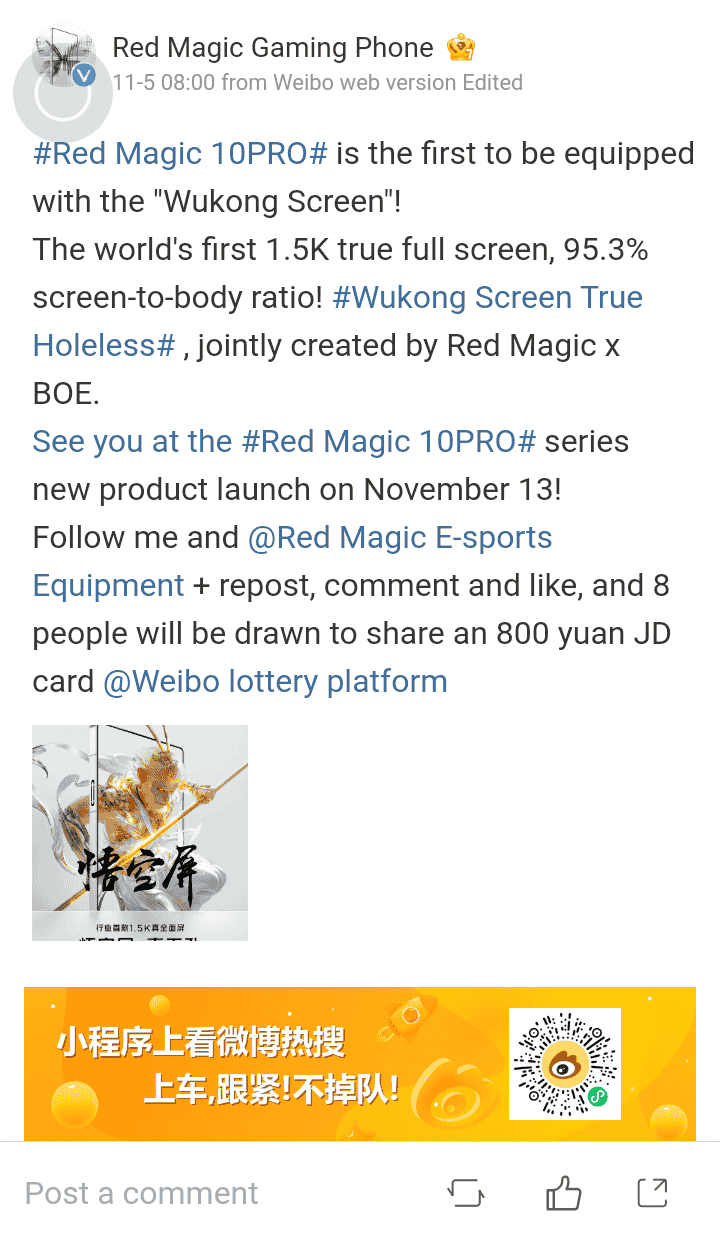720x1235 pixels.
Task: Open the Red Magic Gaming Phone username
Action: pos(272,47)
